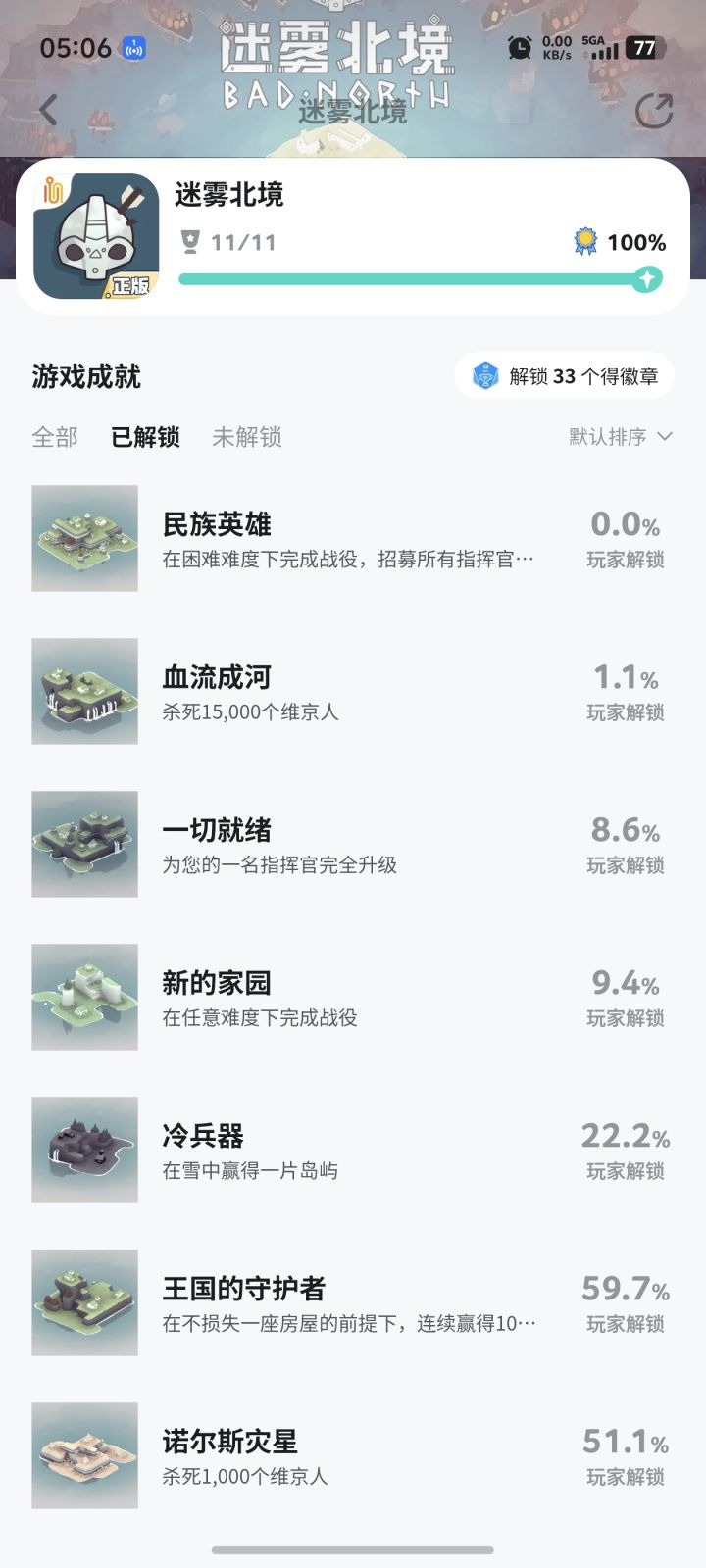Open the 血流成河 achievement
The image size is (706, 1568).
pos(353,692)
